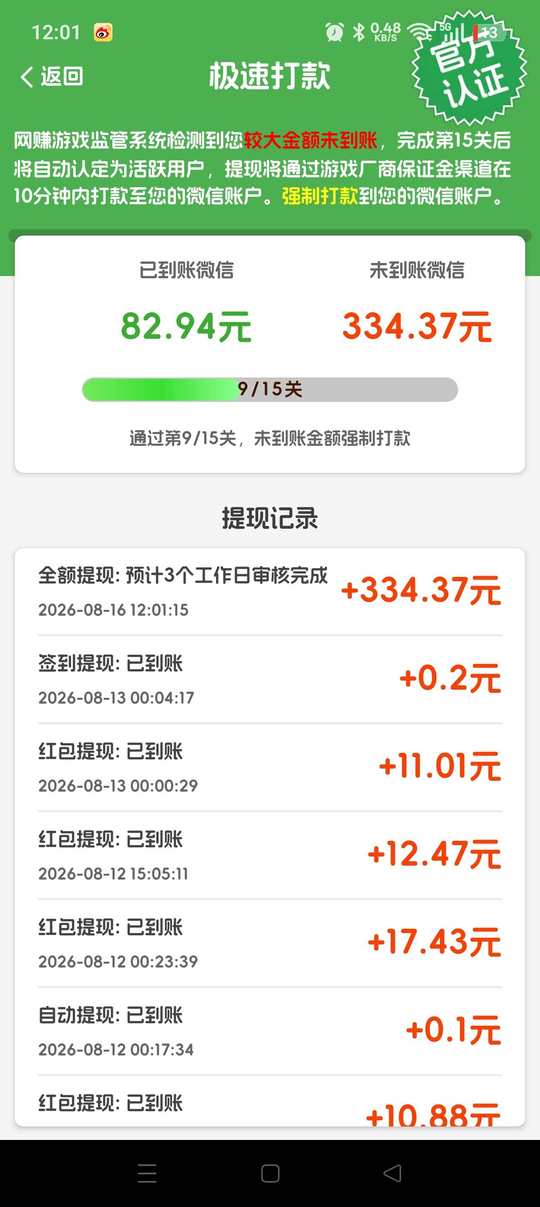Tap the system back navigation button
Viewport: 540px width, 1207px height.
coord(392,1173)
